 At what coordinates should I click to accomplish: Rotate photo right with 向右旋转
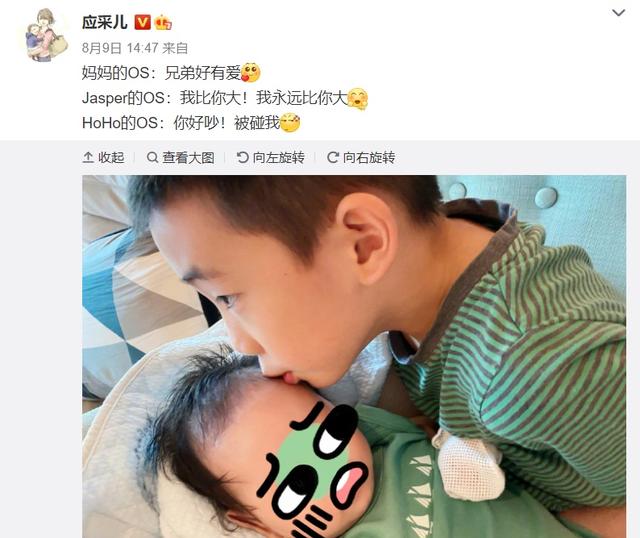(x=361, y=158)
